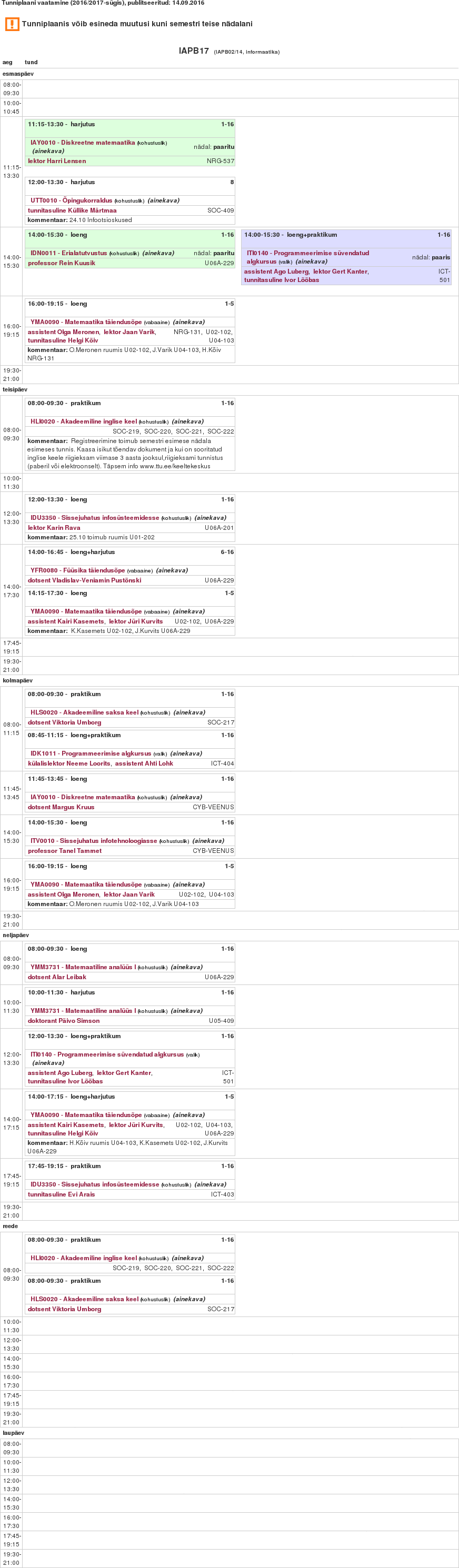Open UTT0010 Õpingukorraldus course link
The height and width of the screenshot is (1568, 459).
71,200
